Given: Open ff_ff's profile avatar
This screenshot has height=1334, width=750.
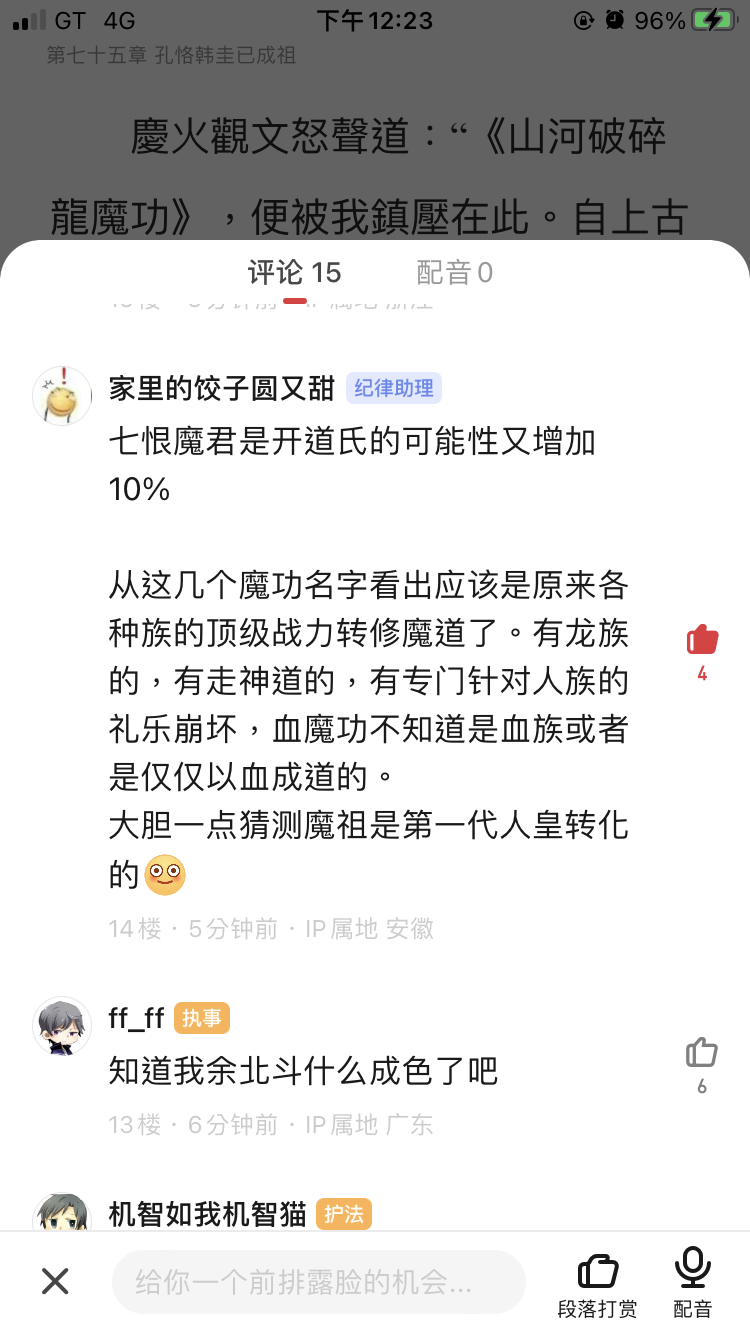Looking at the screenshot, I should (x=62, y=1025).
